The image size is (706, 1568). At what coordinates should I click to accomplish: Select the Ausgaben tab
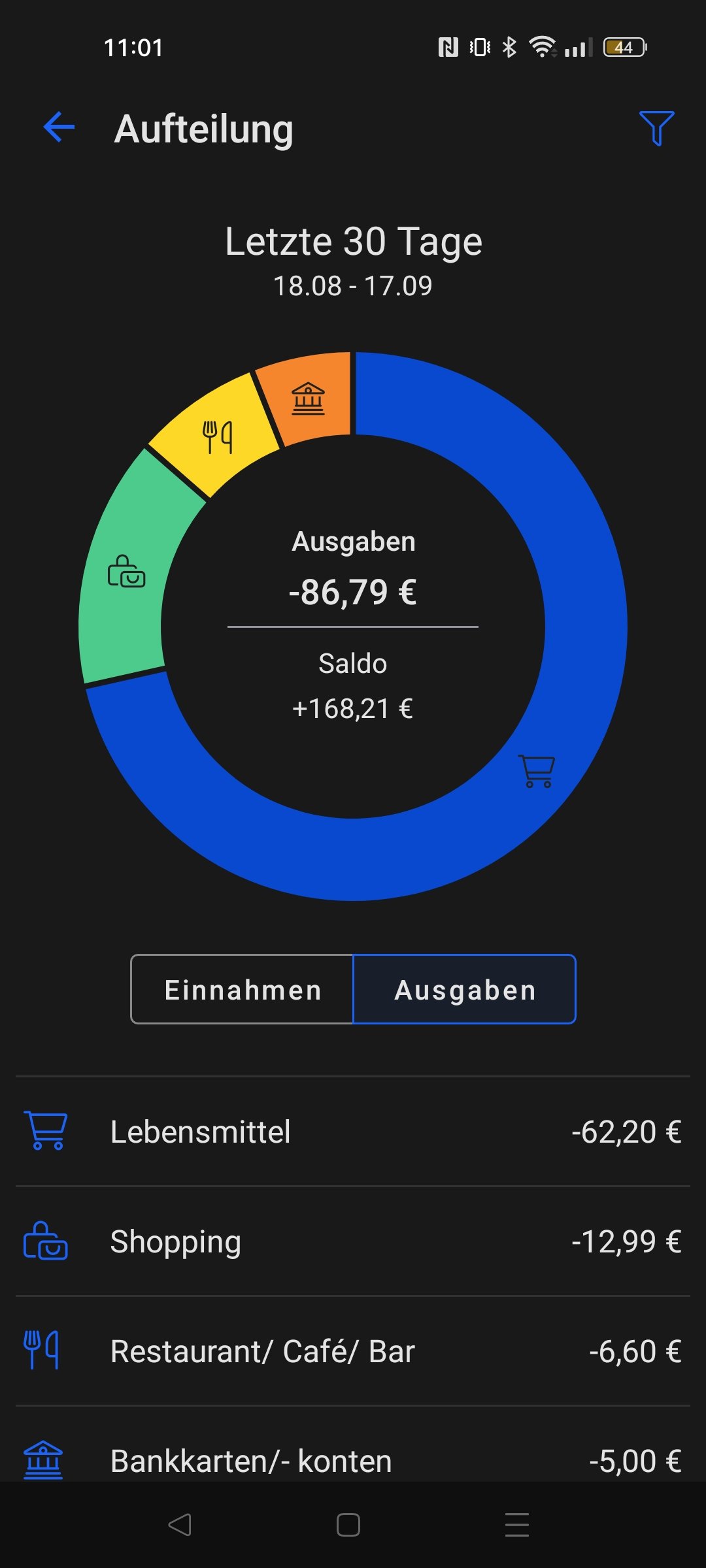tap(465, 989)
